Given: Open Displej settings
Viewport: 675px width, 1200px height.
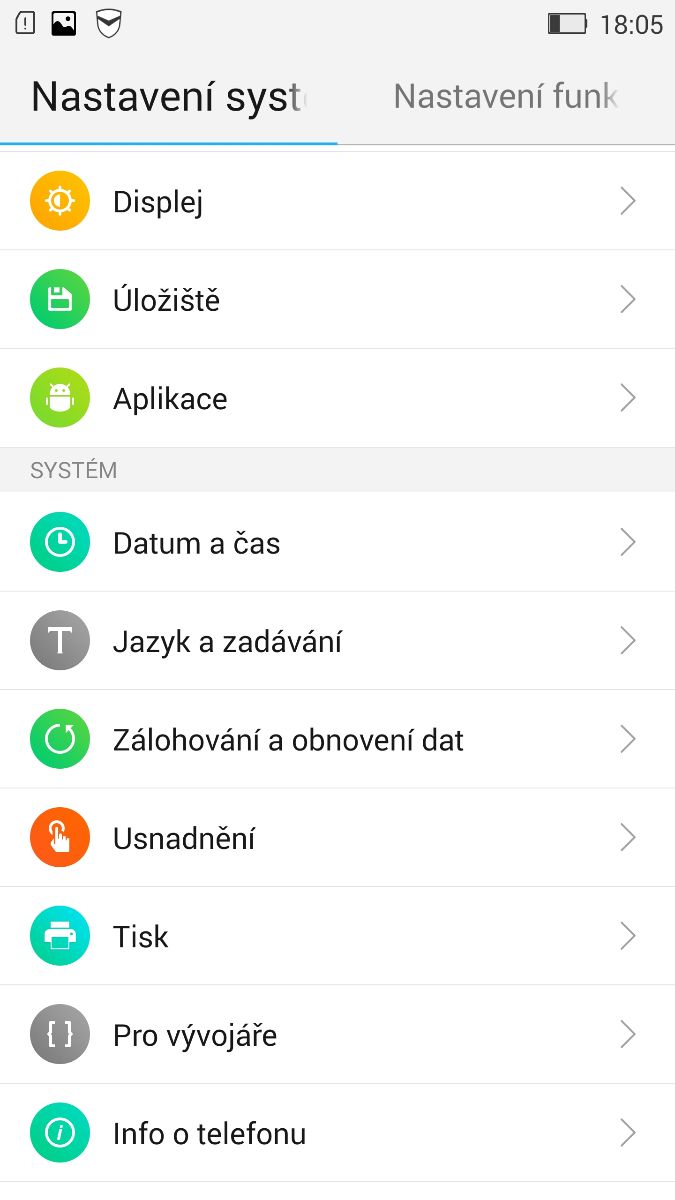Looking at the screenshot, I should click(x=337, y=202).
